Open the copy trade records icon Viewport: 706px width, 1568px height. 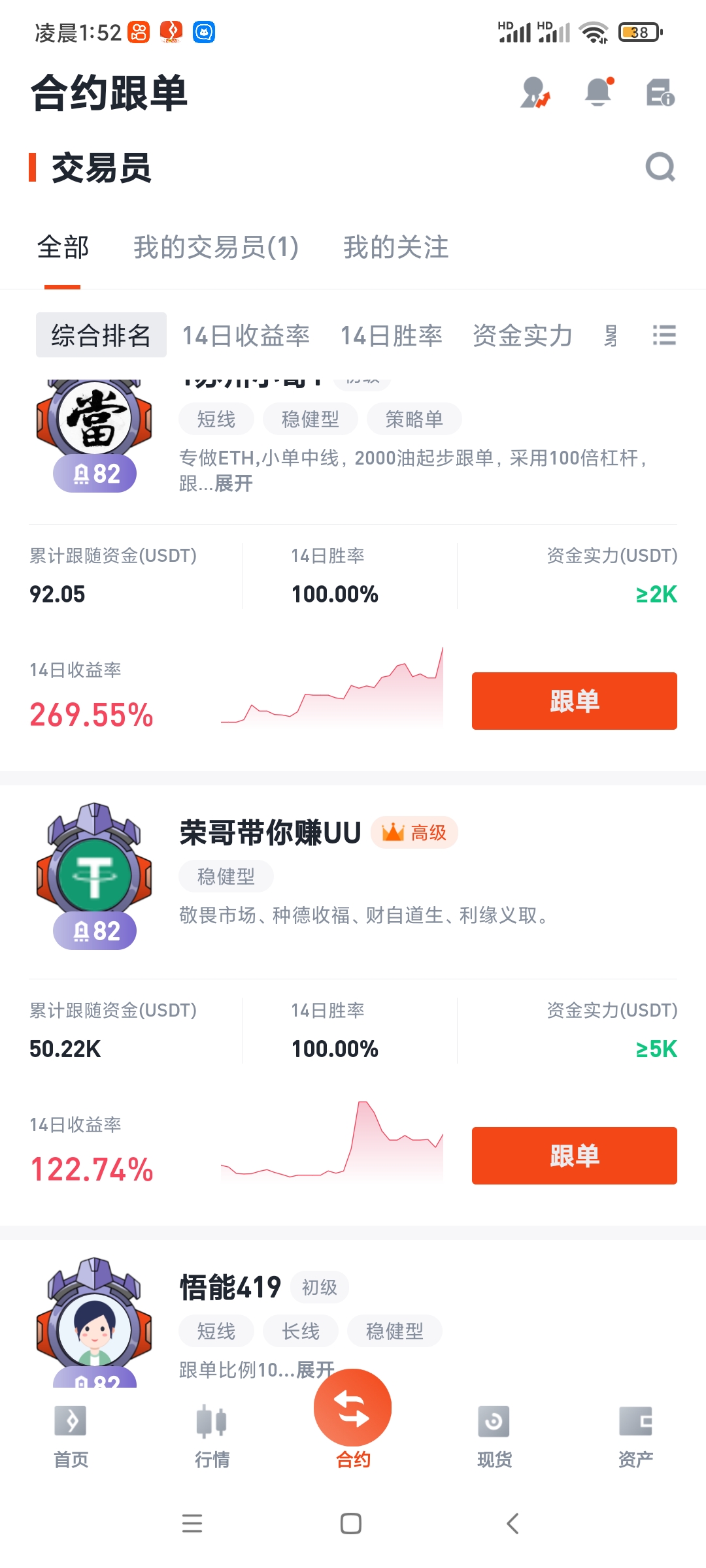(660, 92)
